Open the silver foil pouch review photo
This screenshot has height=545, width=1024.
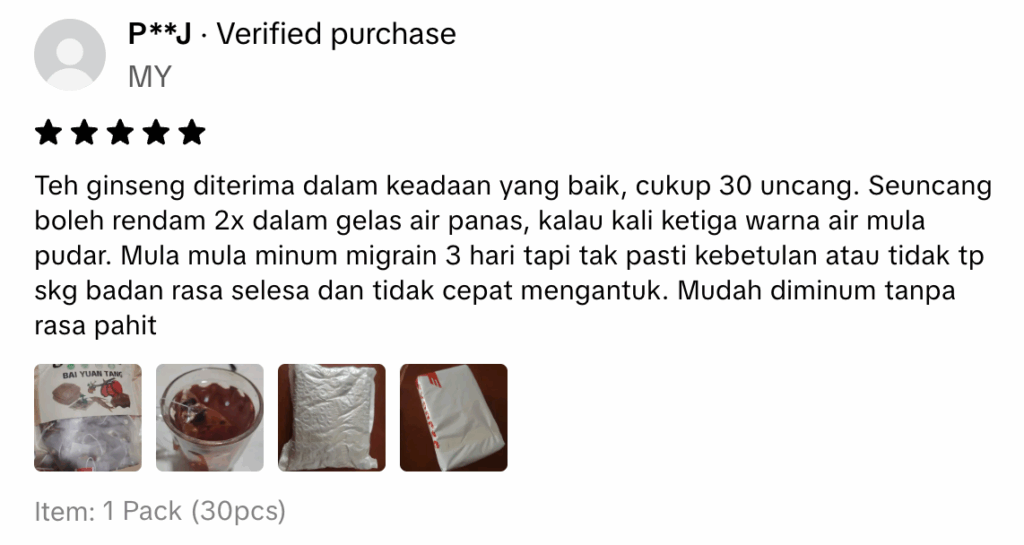point(331,417)
